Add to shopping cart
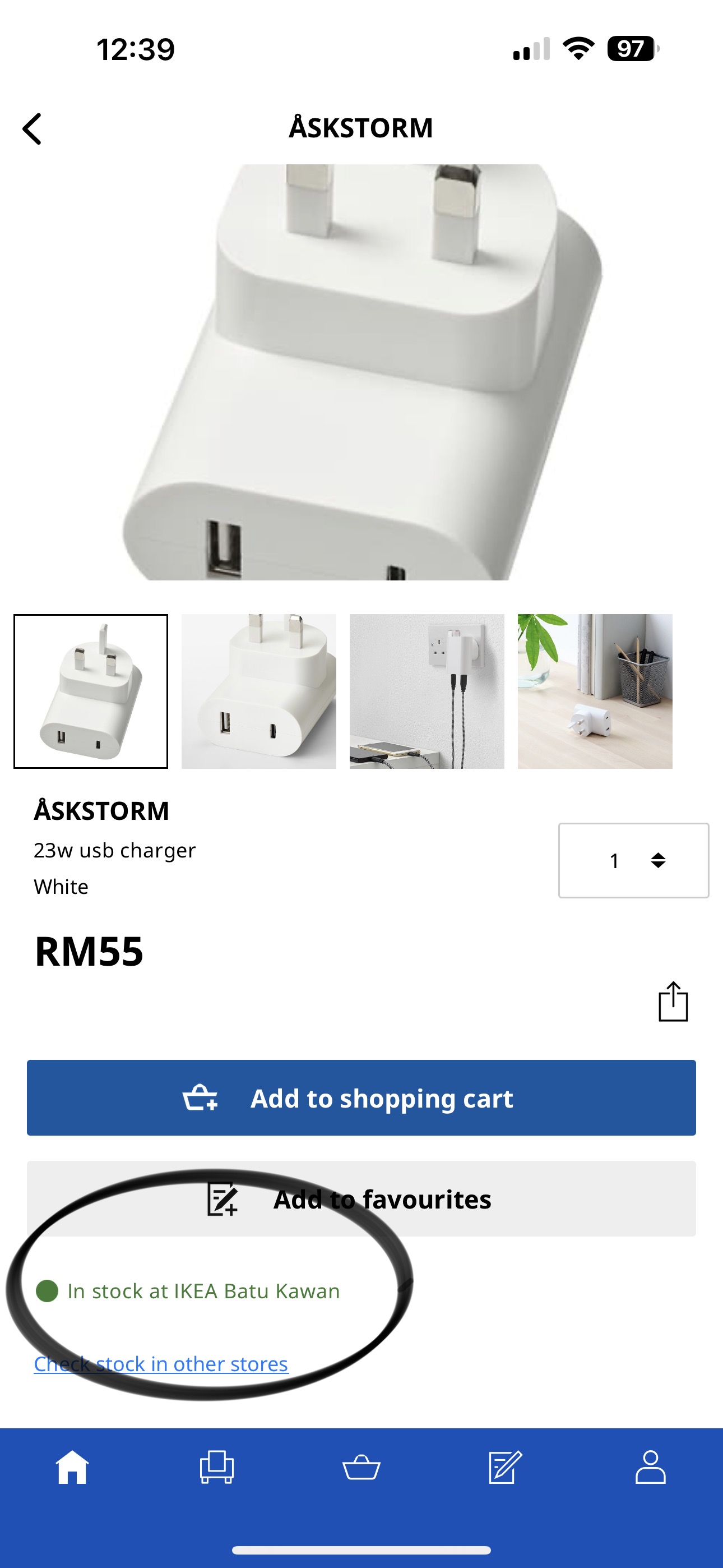Viewport: 723px width, 1568px height. [361, 1097]
